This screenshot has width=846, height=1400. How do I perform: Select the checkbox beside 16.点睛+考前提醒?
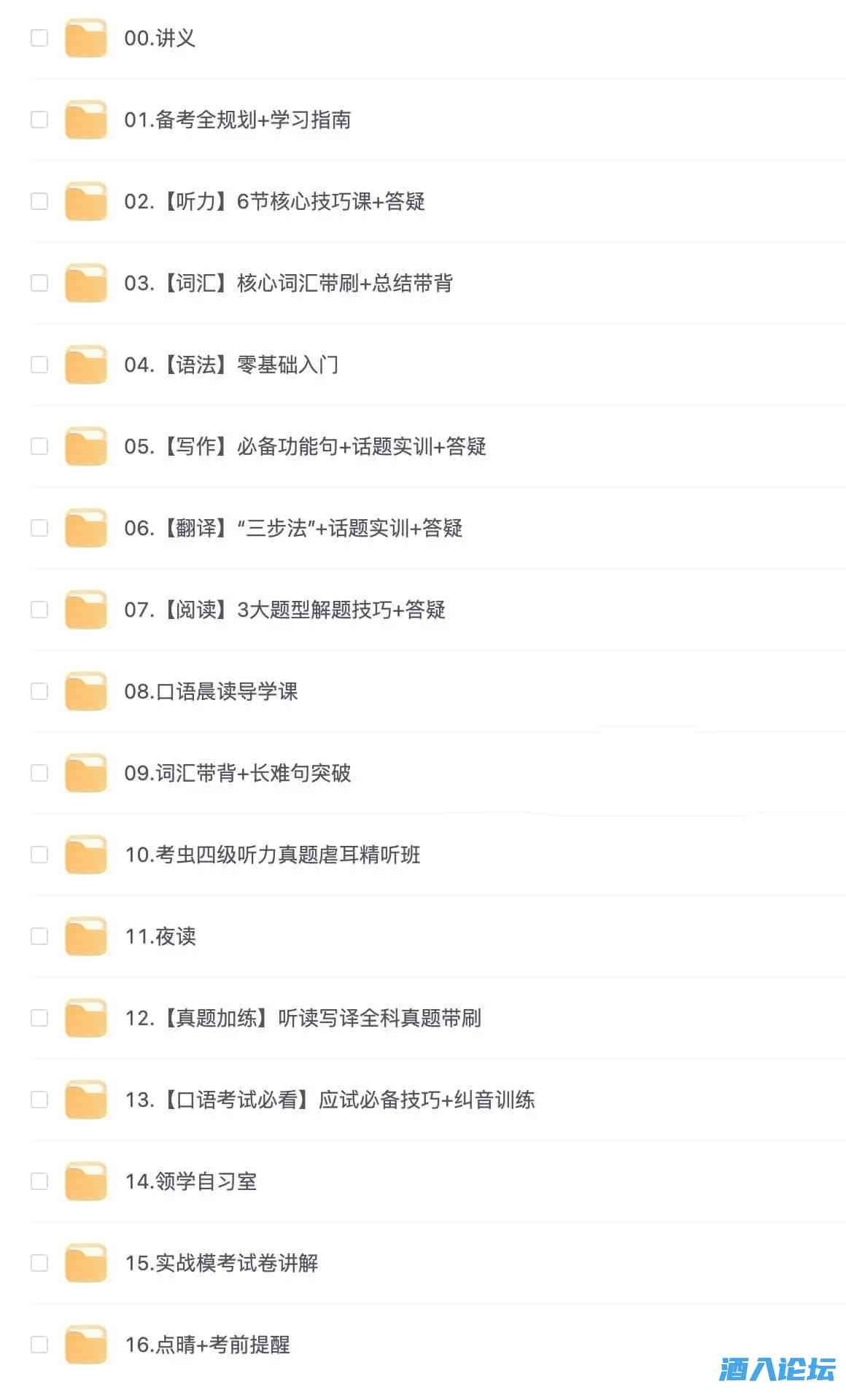(39, 1345)
